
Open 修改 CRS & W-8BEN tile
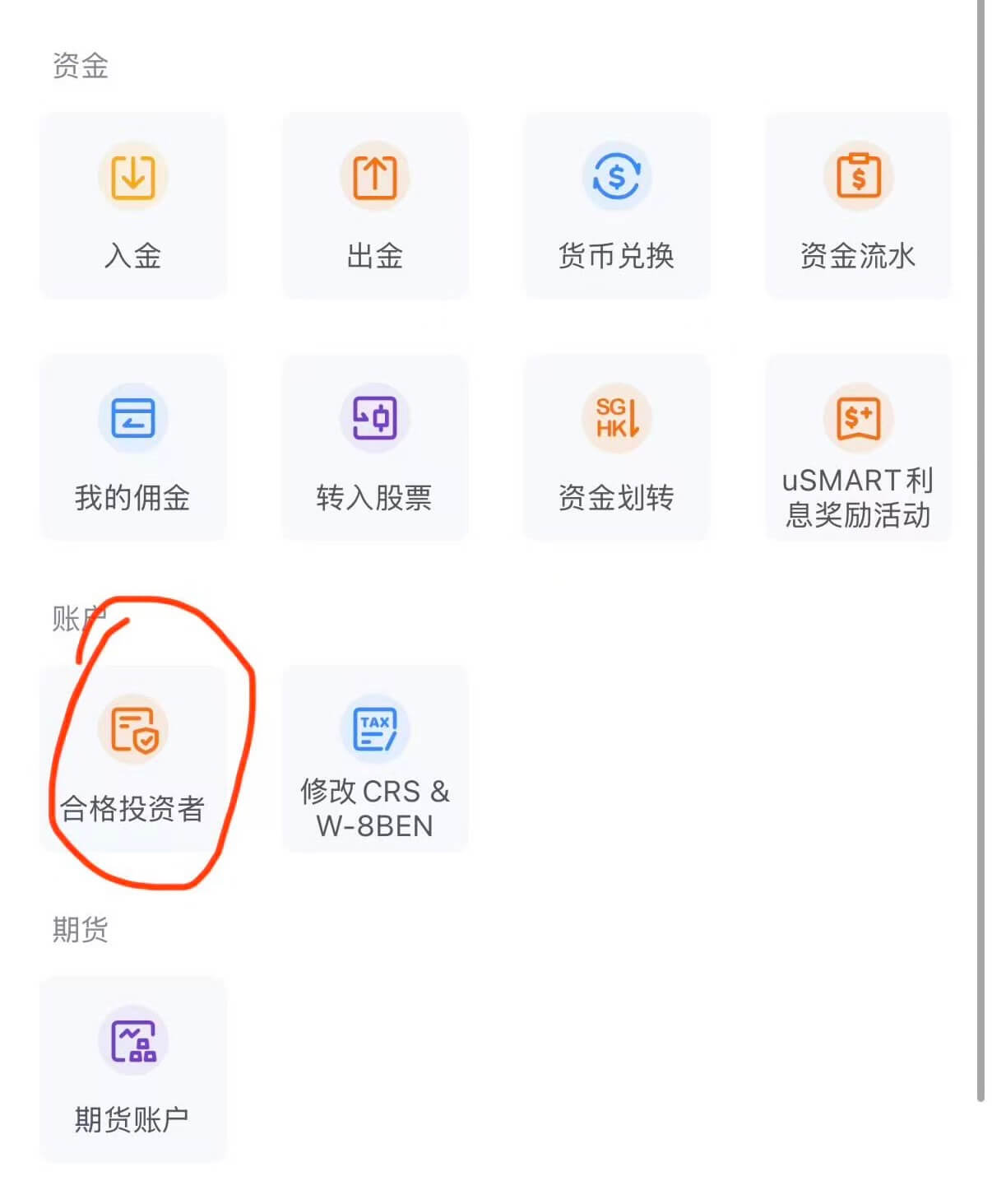pos(374,759)
